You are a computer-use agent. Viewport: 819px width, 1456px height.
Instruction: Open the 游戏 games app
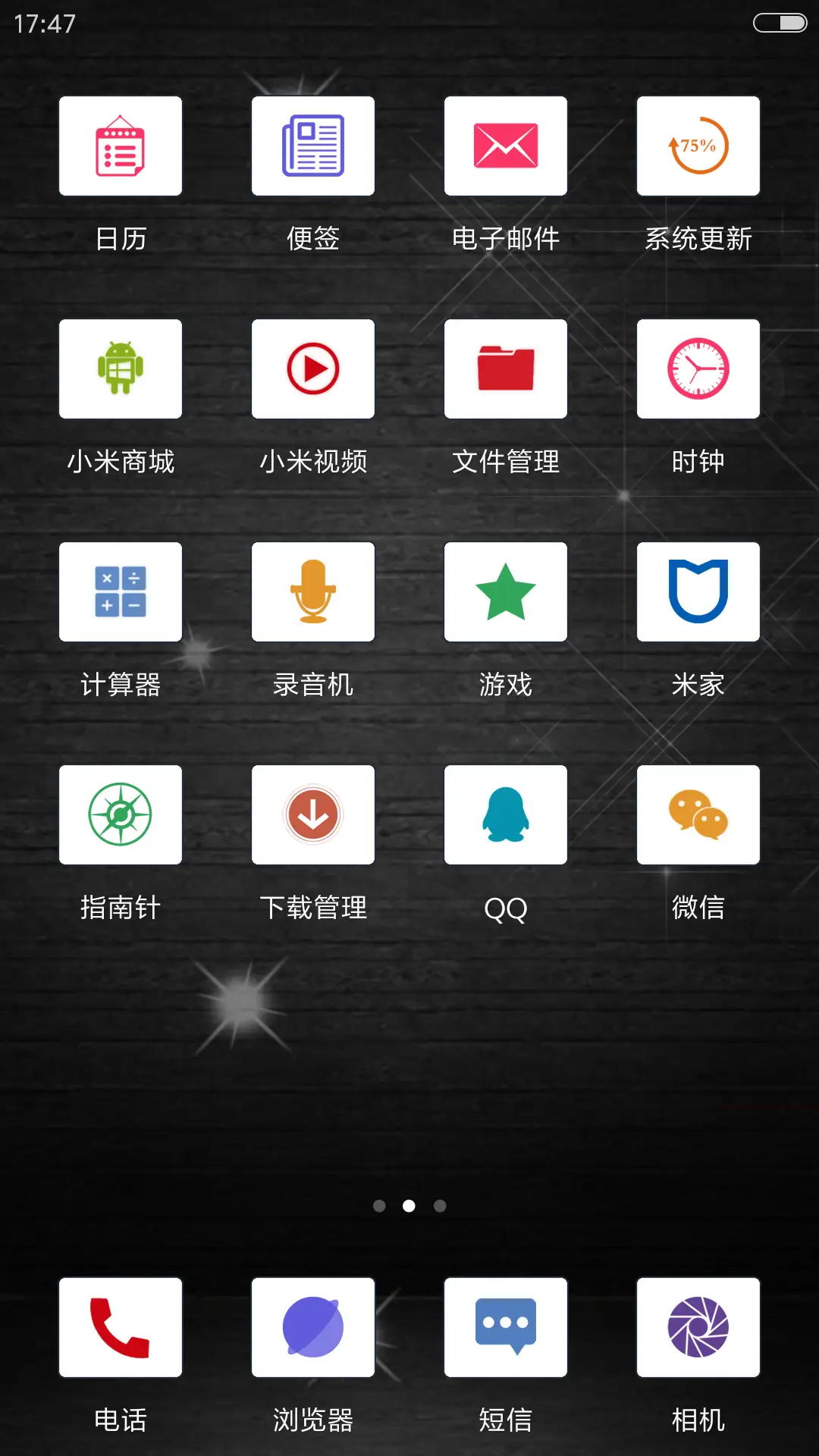coord(506,591)
